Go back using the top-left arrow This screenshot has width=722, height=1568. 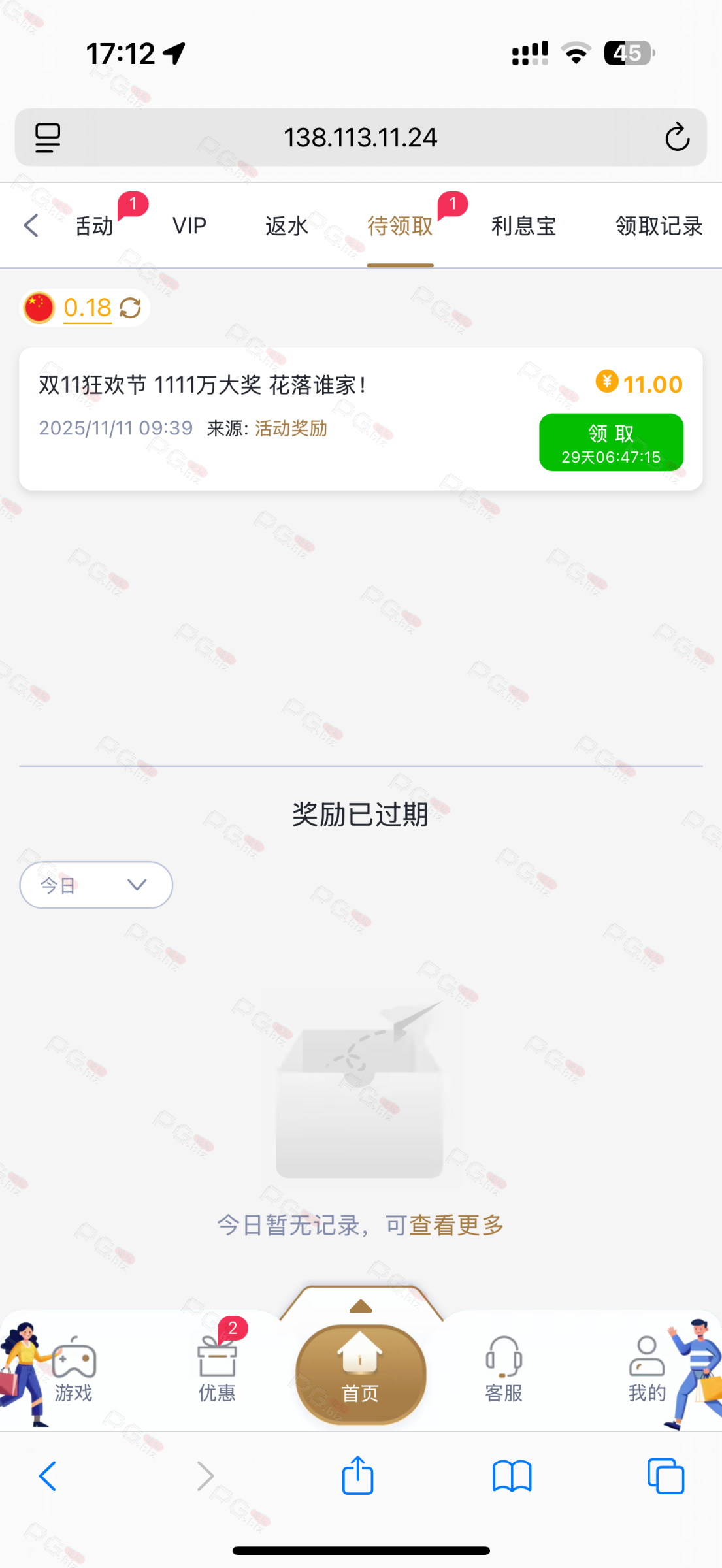(x=31, y=225)
